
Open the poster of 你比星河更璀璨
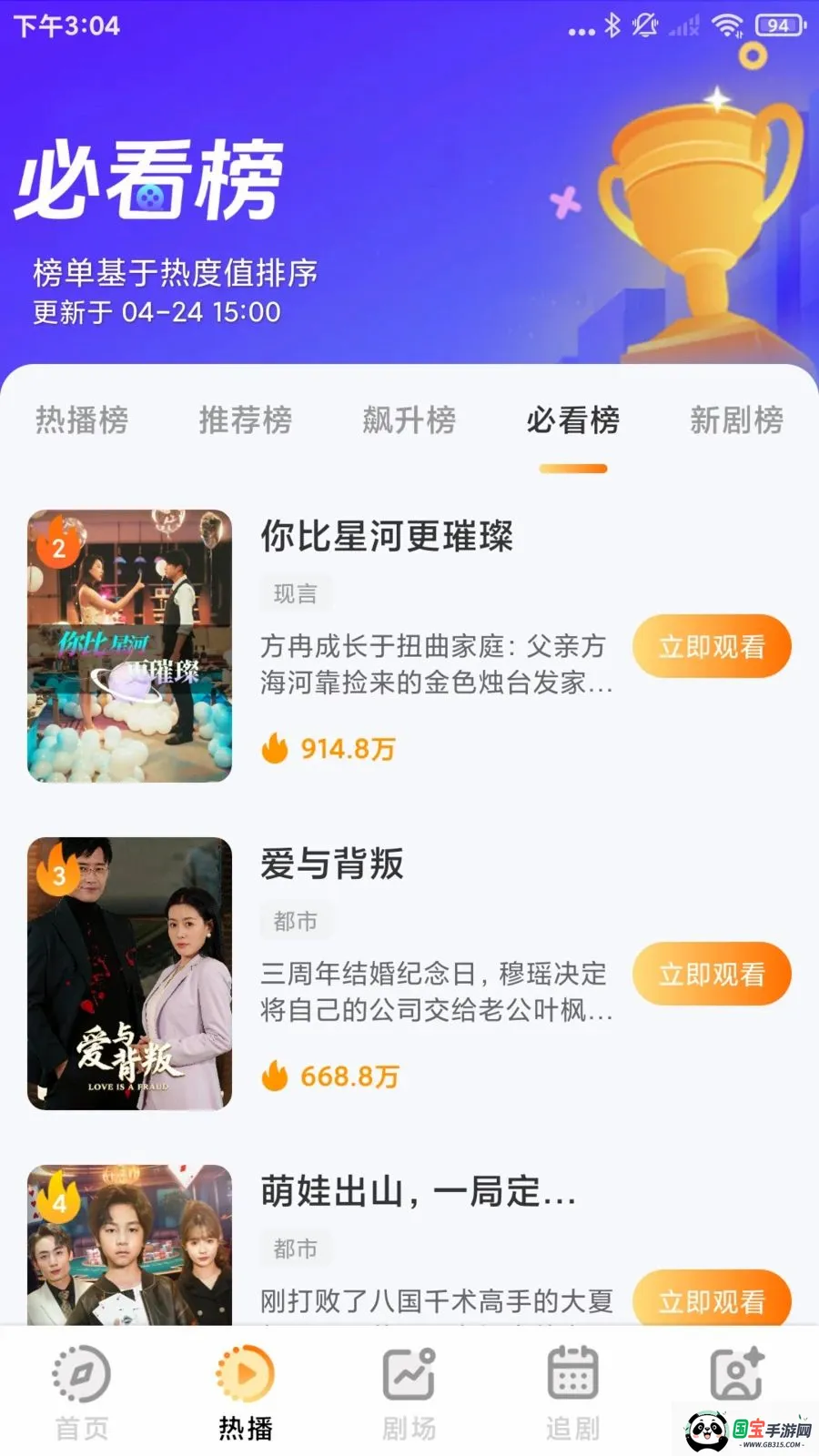click(129, 646)
